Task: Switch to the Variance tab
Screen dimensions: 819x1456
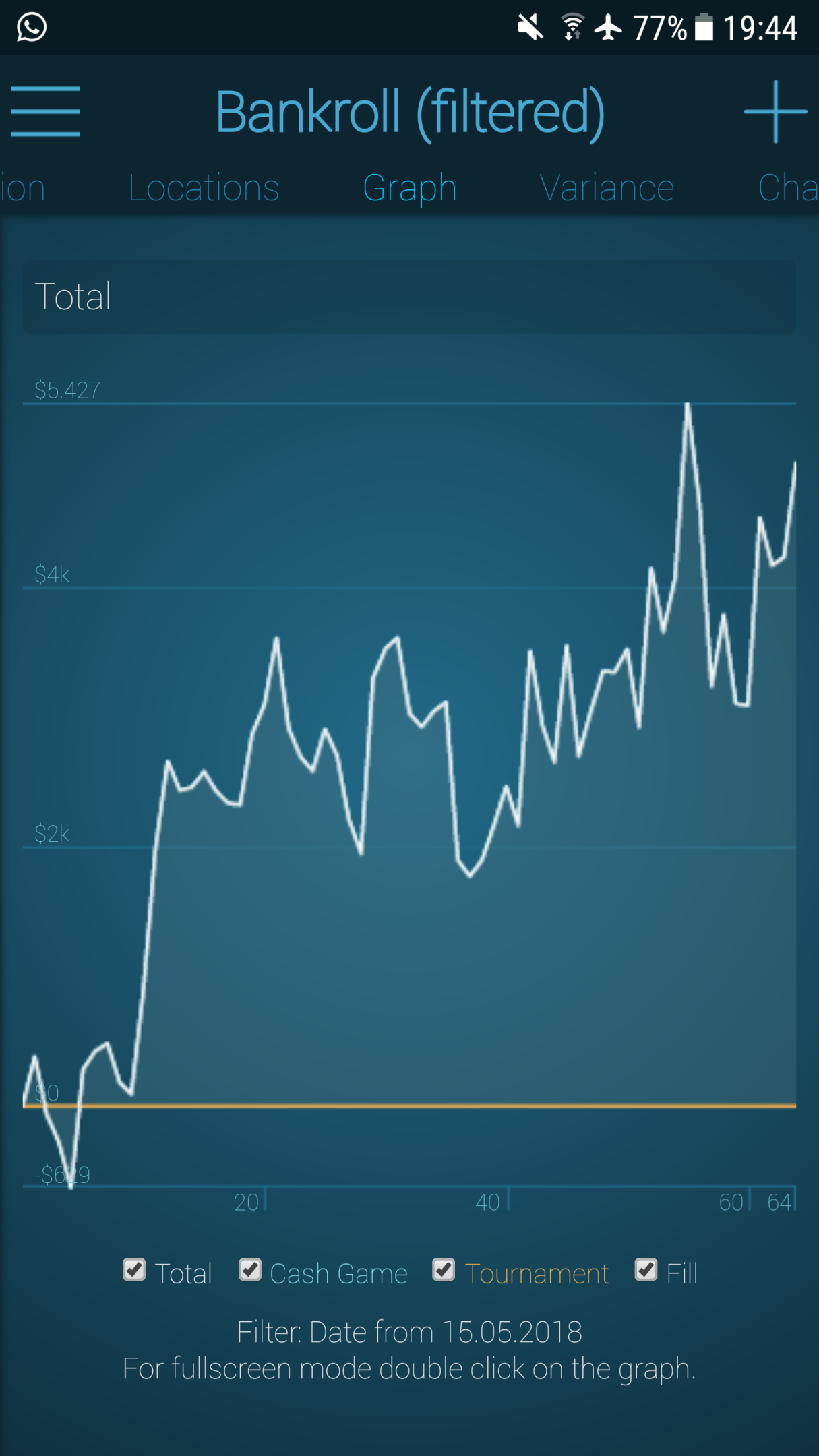Action: (x=607, y=187)
